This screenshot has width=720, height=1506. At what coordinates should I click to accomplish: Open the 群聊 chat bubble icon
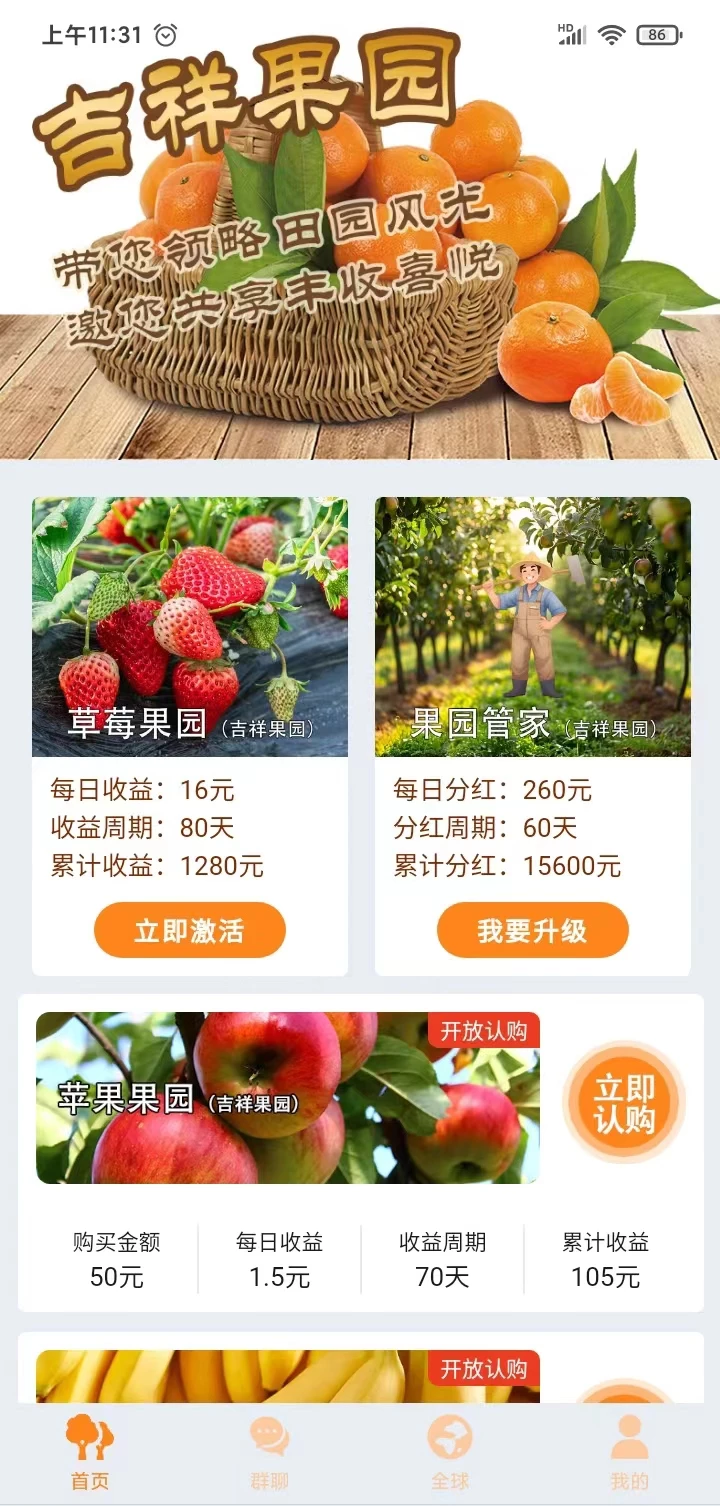268,1437
